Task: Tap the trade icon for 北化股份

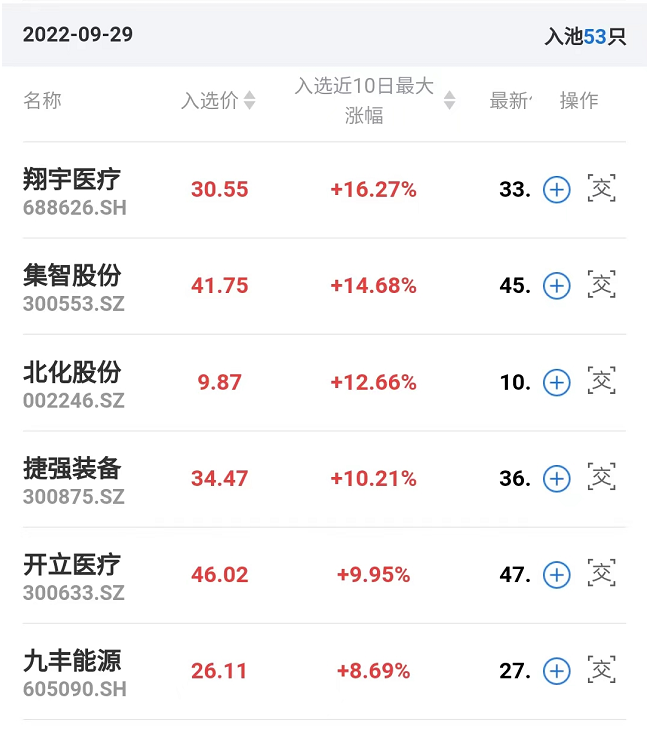Action: tap(601, 381)
